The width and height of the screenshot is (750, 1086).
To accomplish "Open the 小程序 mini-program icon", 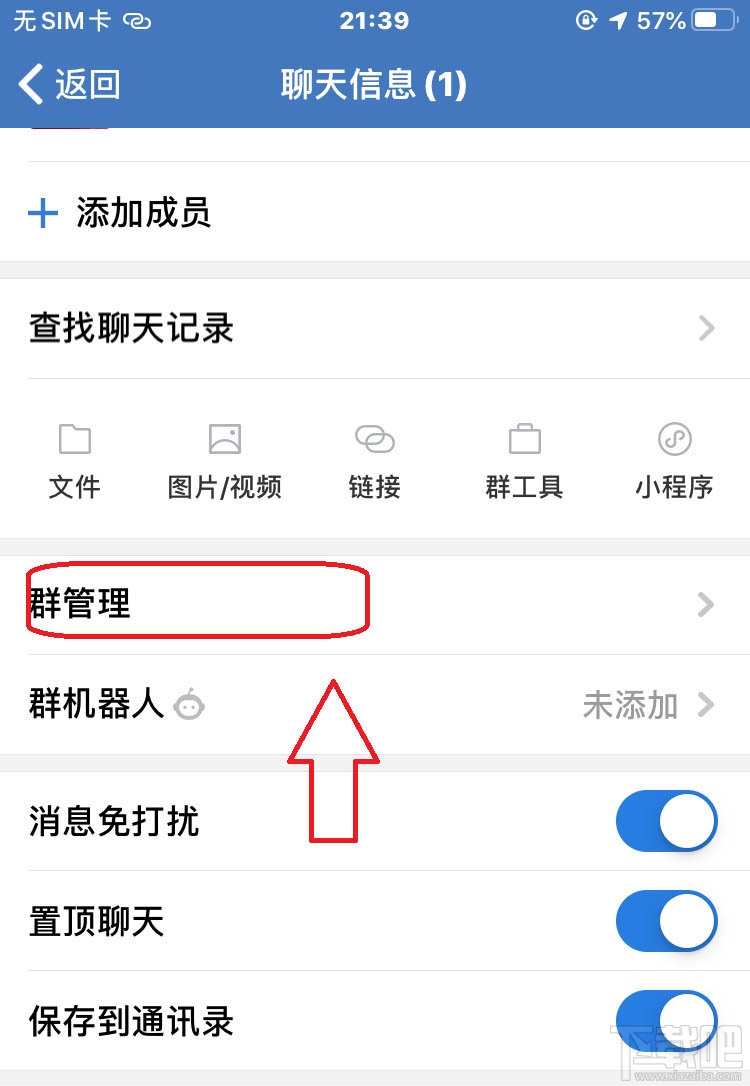I will pos(673,438).
